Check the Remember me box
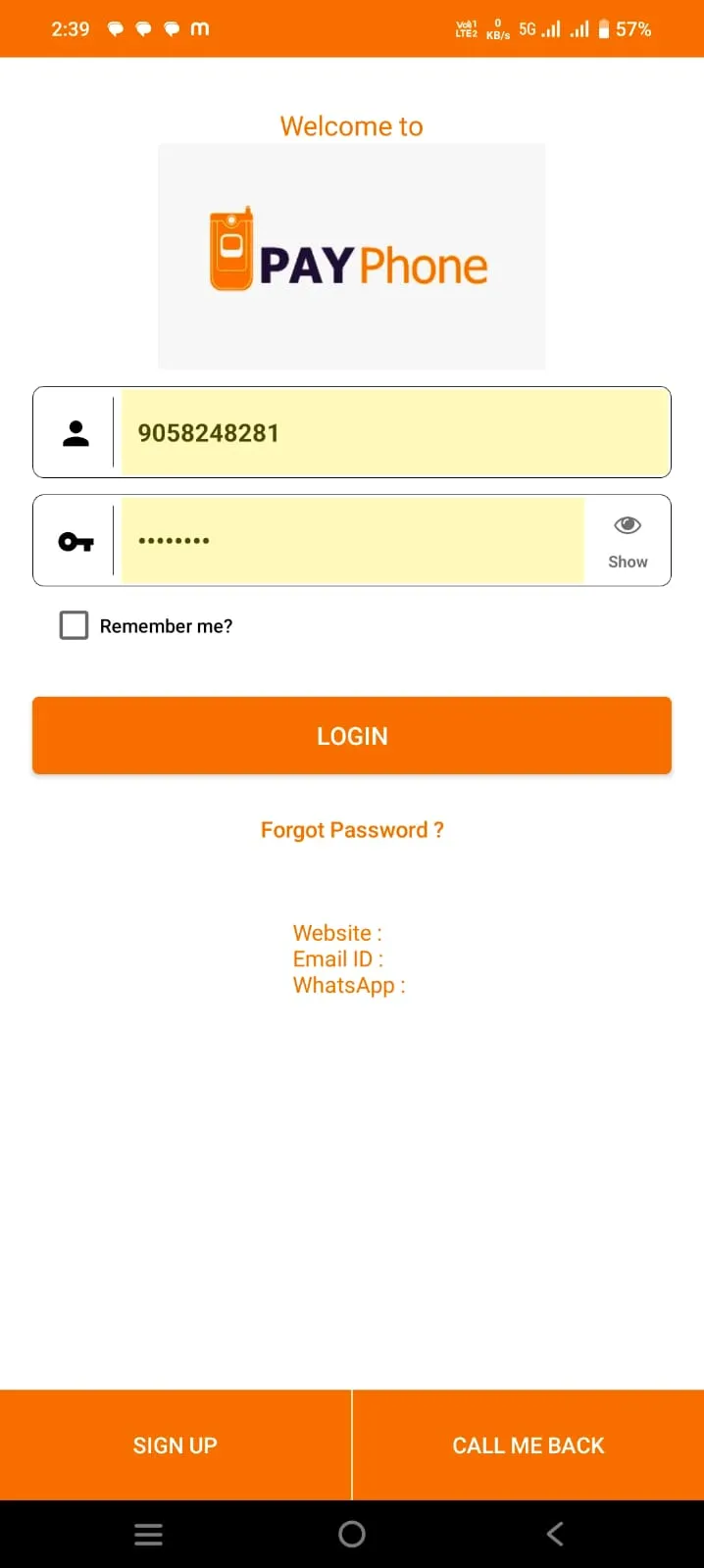704x1568 pixels. coord(75,625)
